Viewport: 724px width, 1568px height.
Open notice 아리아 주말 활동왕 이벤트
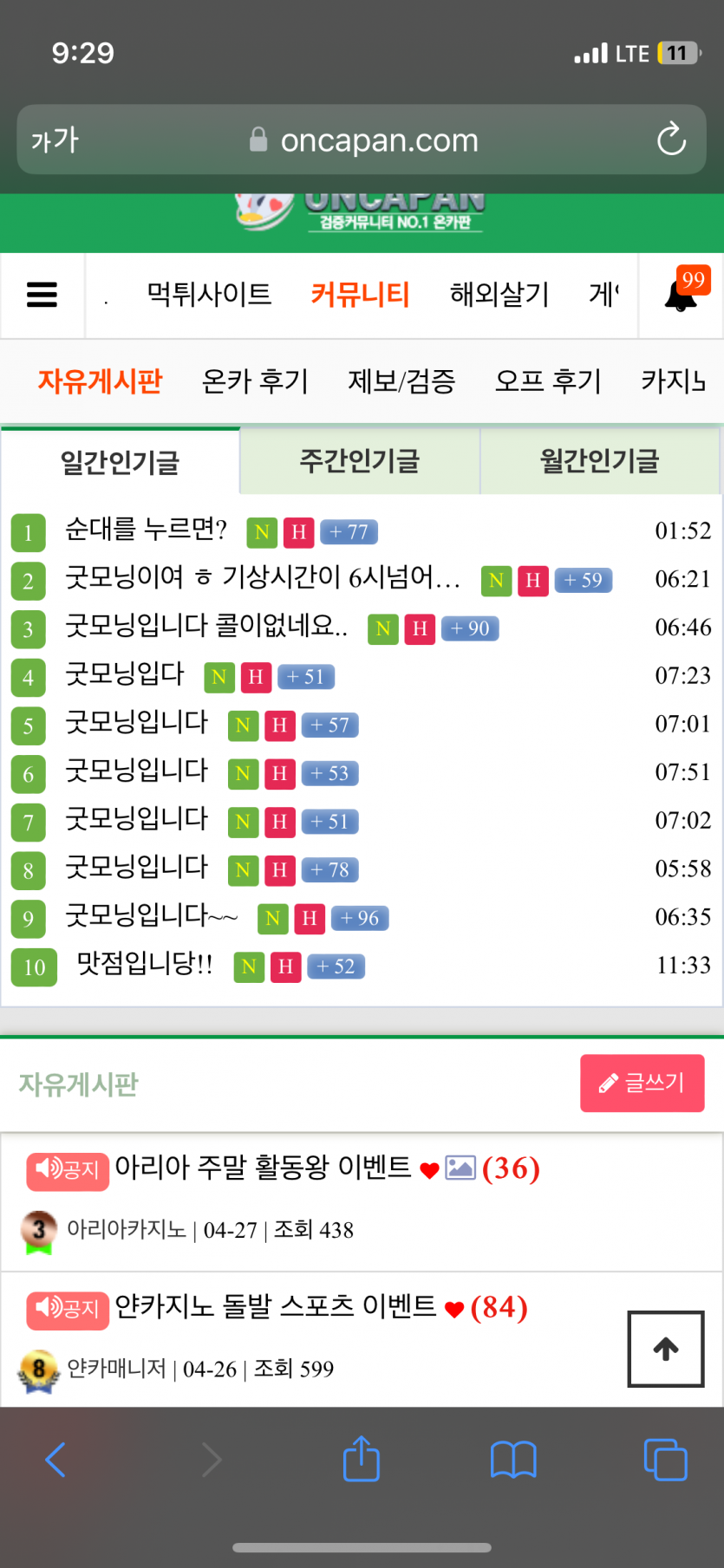click(x=263, y=1168)
